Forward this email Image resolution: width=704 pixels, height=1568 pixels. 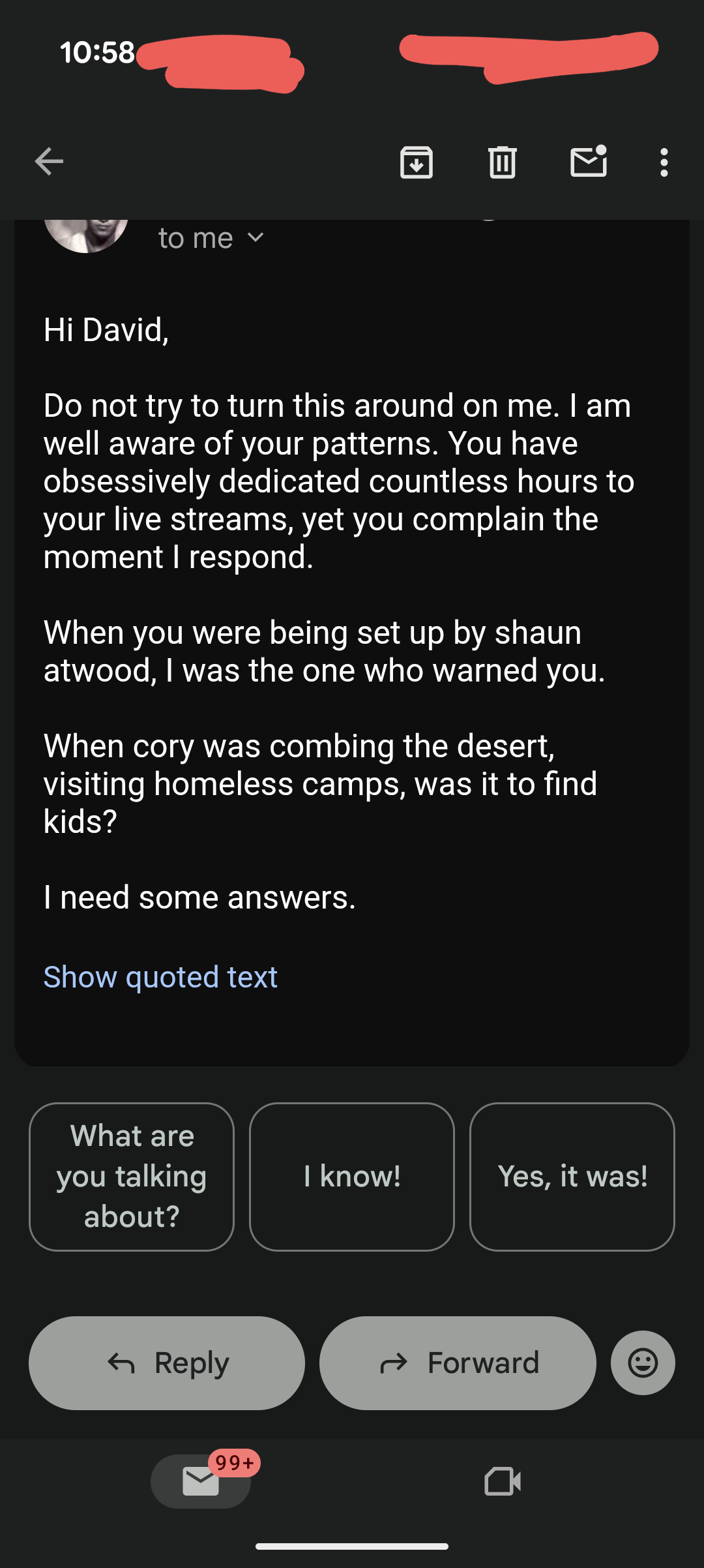coord(458,1363)
